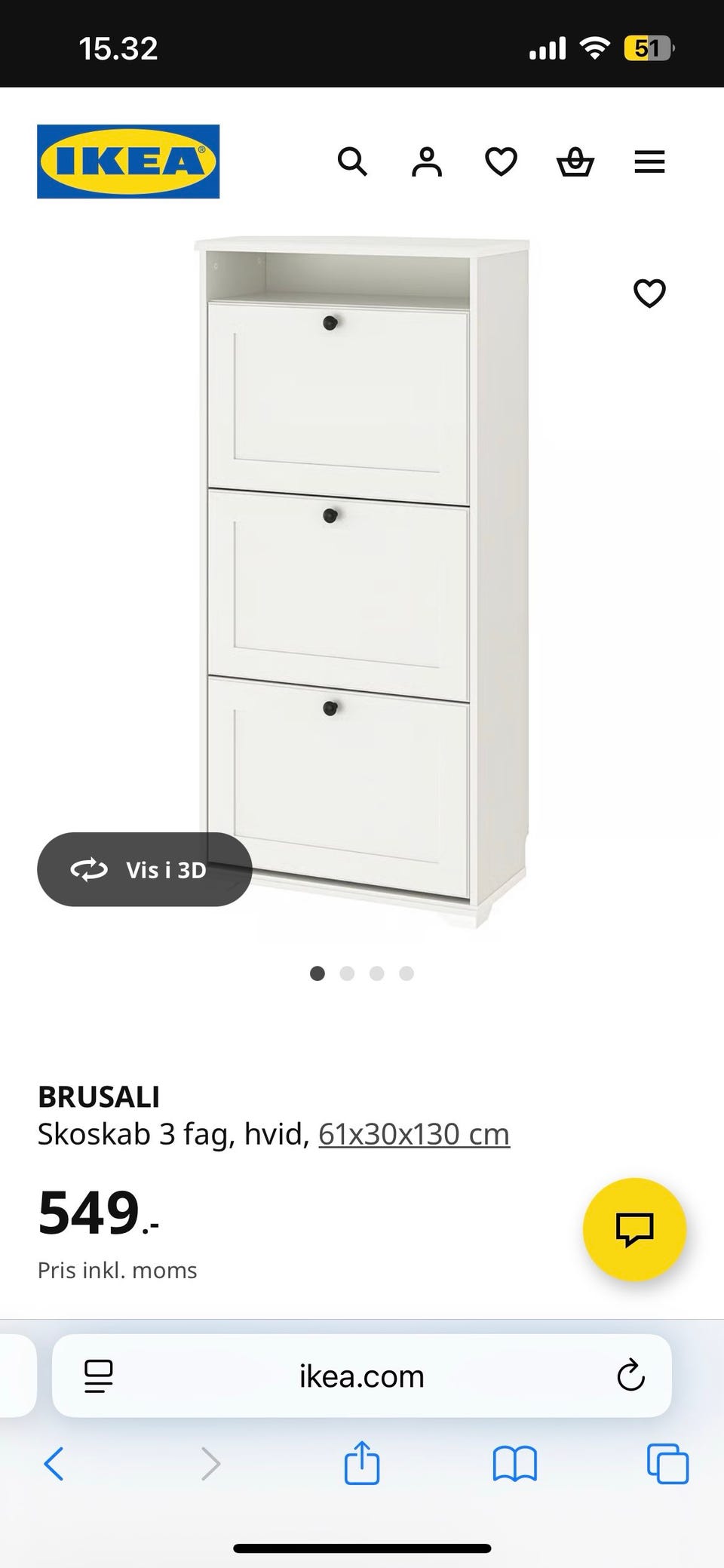Open the 61x30x130 cm dimensions link

(413, 1133)
